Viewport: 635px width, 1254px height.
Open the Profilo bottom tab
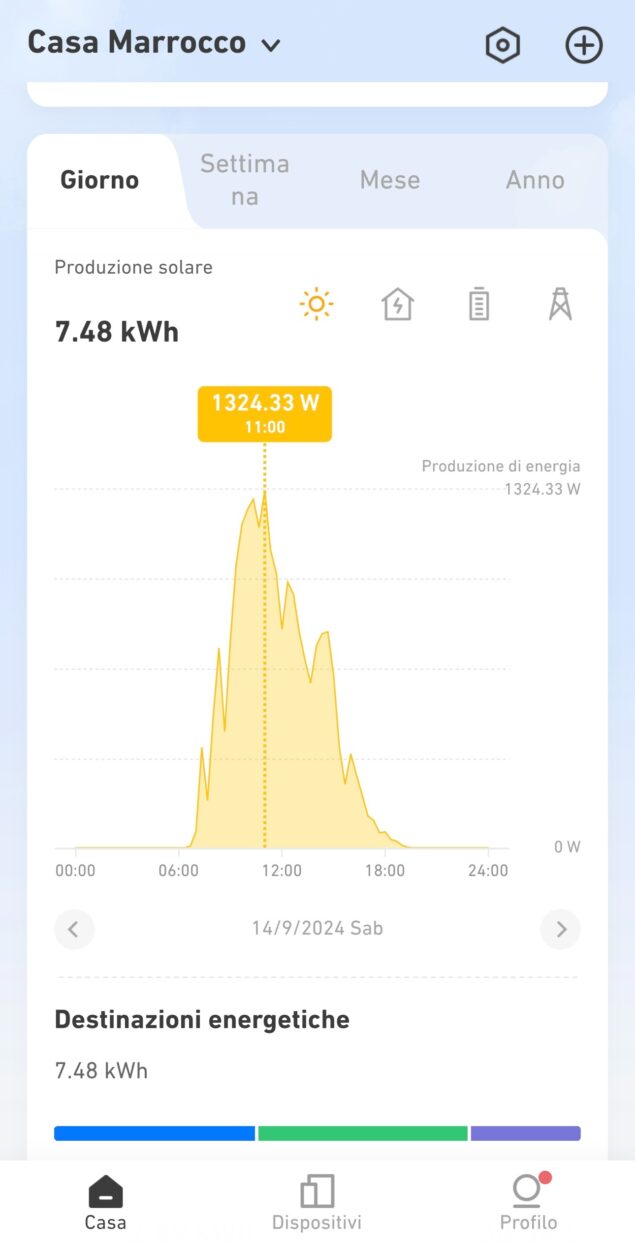[528, 1202]
